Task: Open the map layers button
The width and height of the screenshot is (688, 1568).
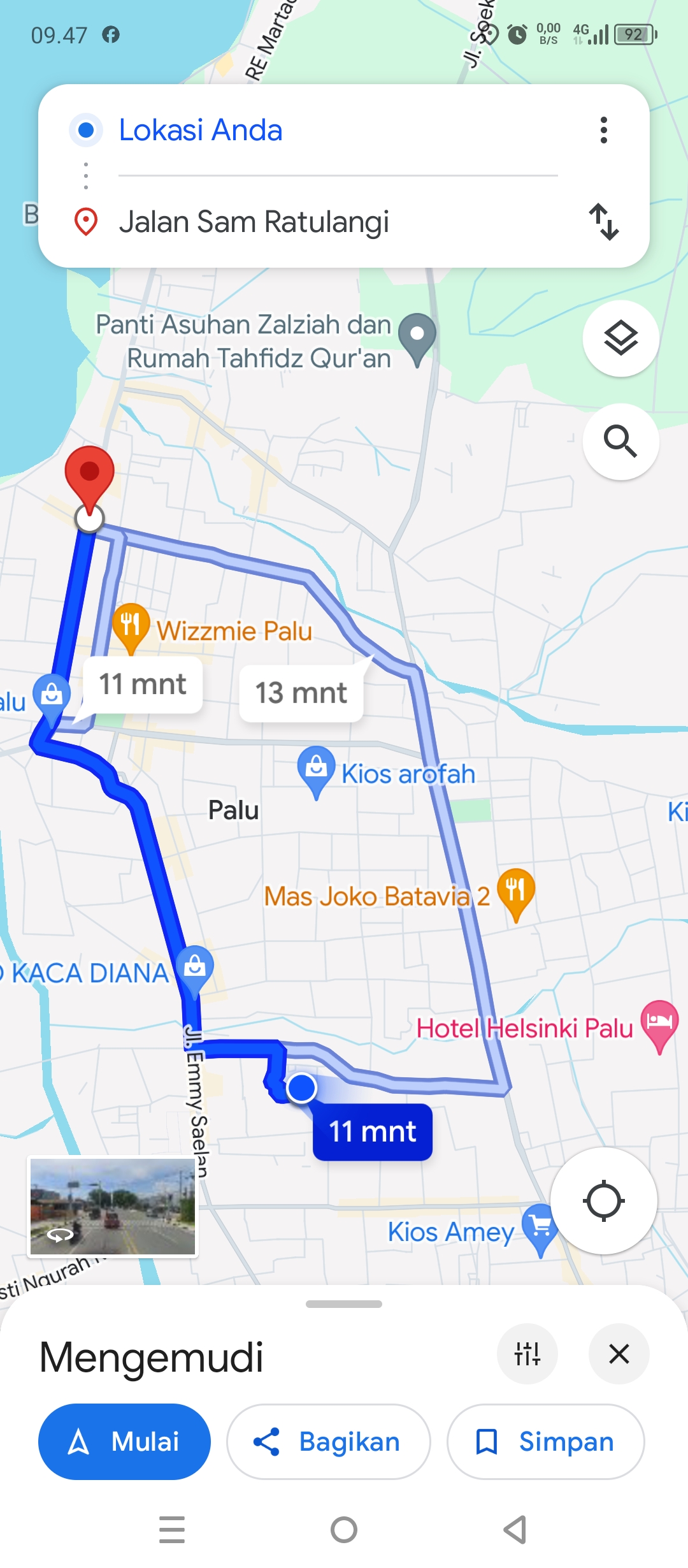Action: point(620,338)
